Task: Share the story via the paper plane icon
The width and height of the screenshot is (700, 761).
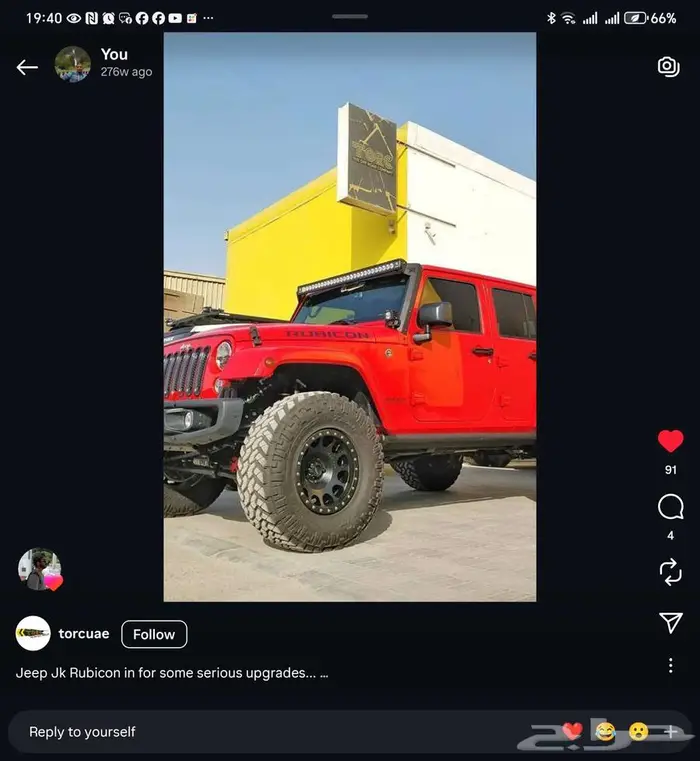Action: tap(670, 623)
